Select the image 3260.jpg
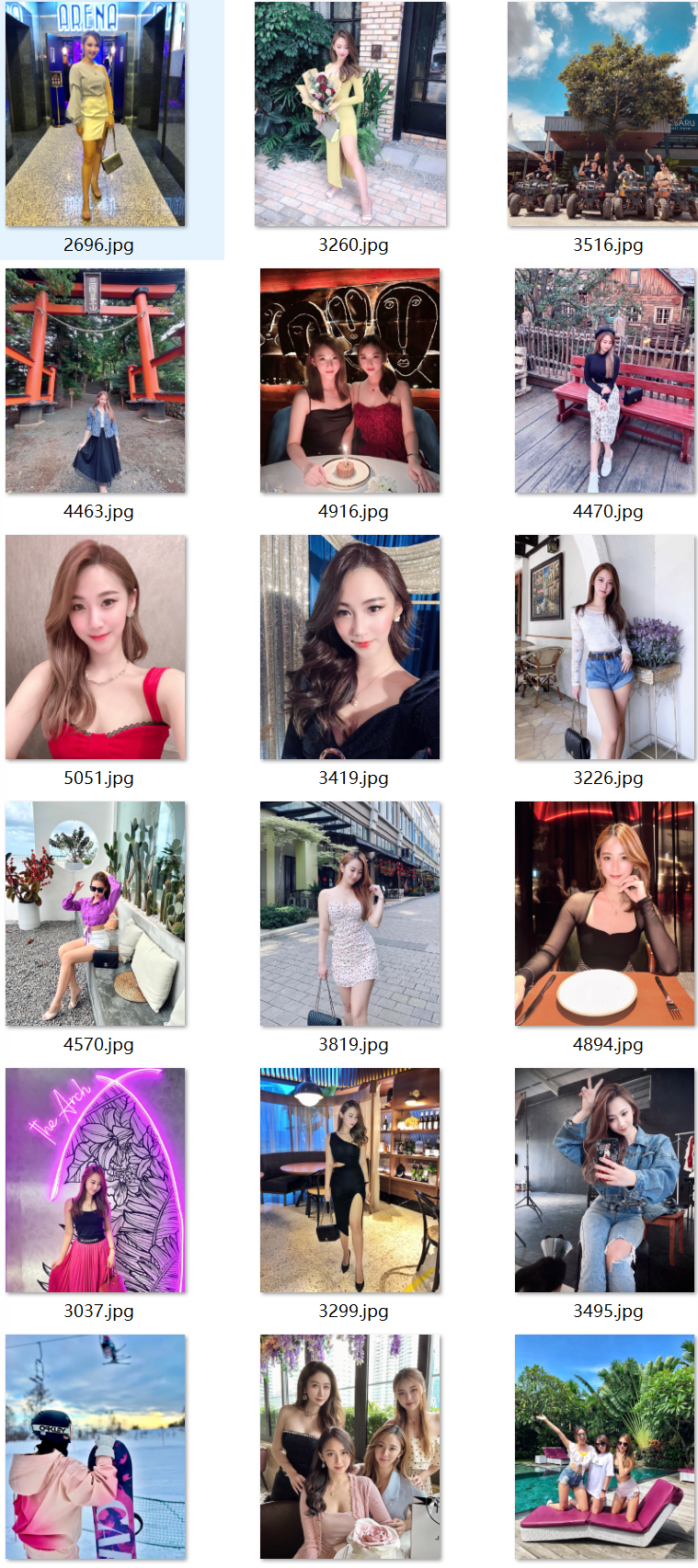The image size is (698, 1568). click(x=350, y=115)
